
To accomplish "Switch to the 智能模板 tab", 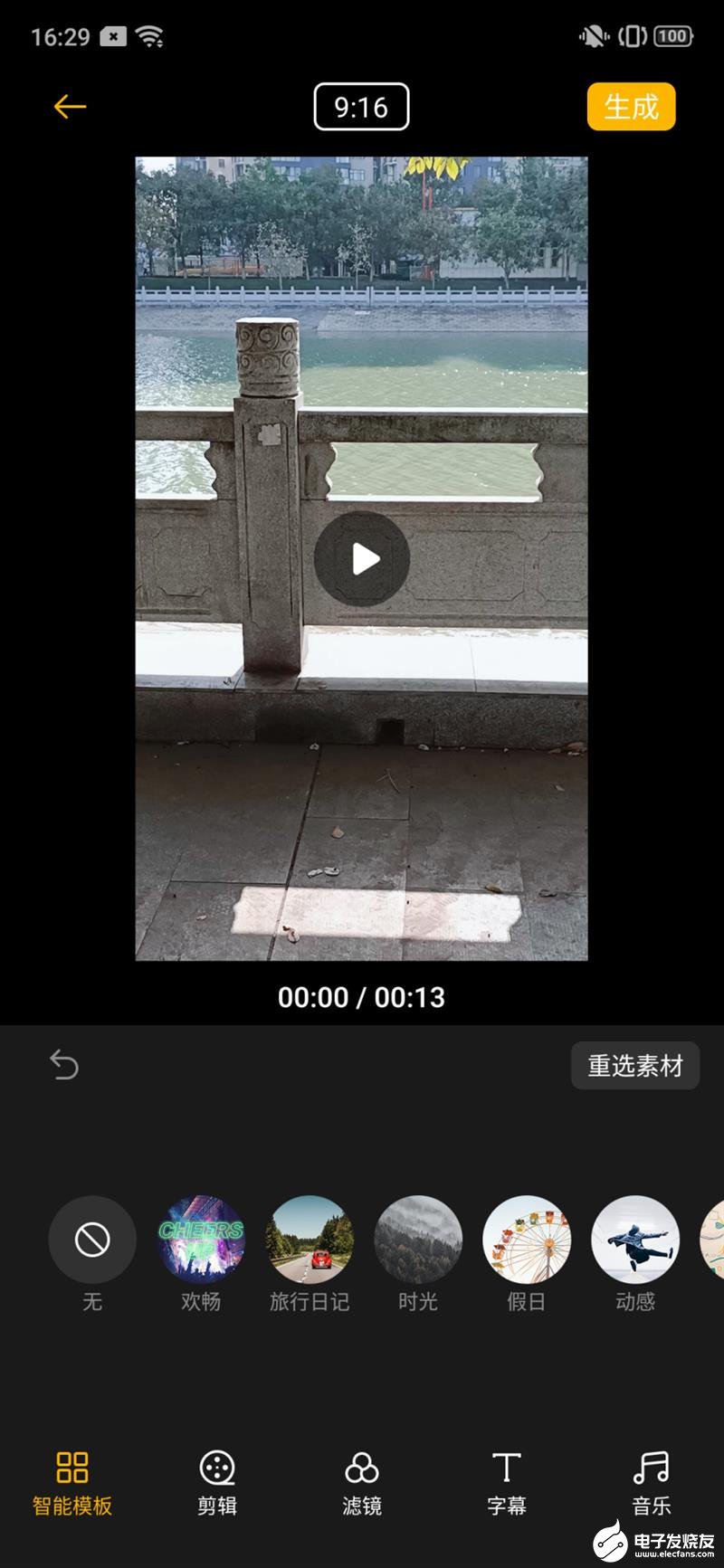I will (x=72, y=1482).
